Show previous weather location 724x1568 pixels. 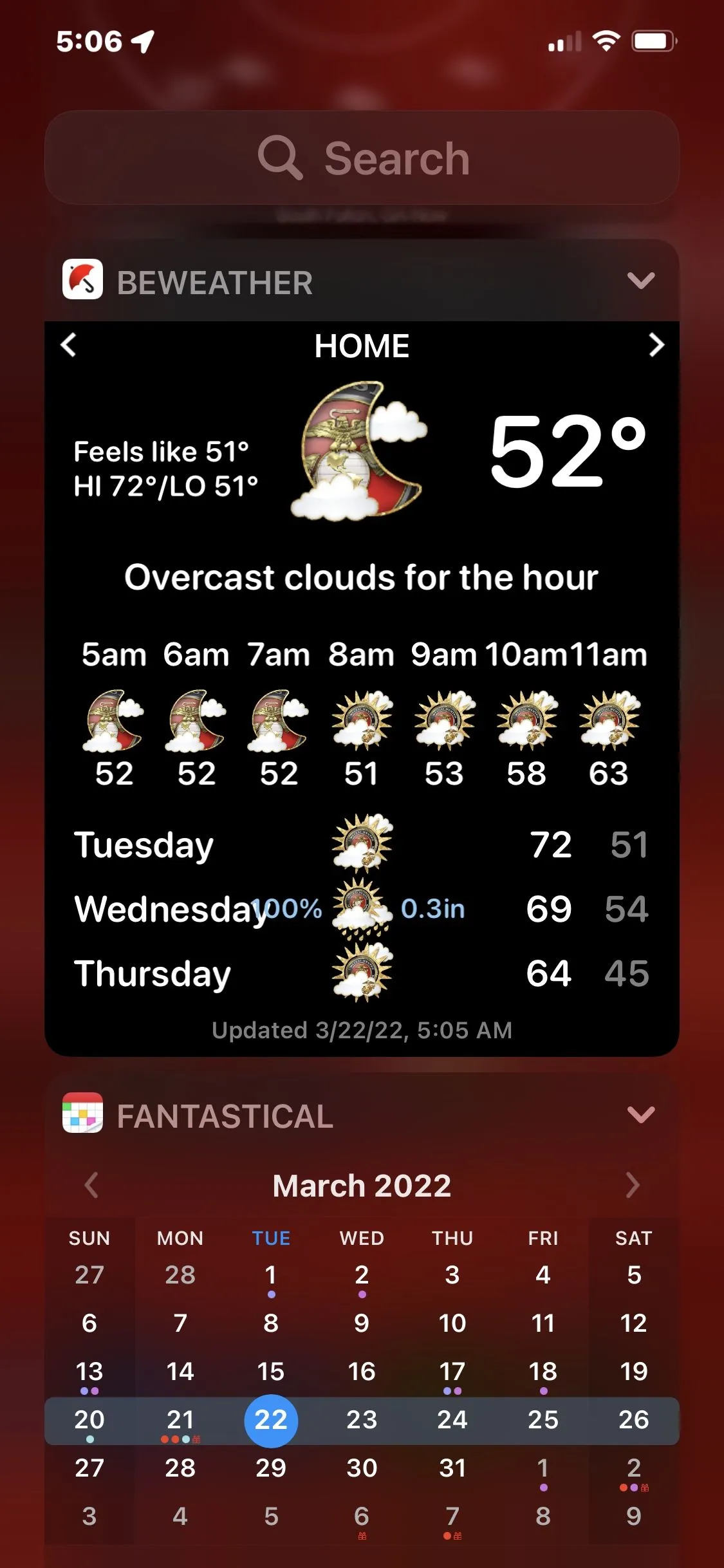(x=68, y=345)
